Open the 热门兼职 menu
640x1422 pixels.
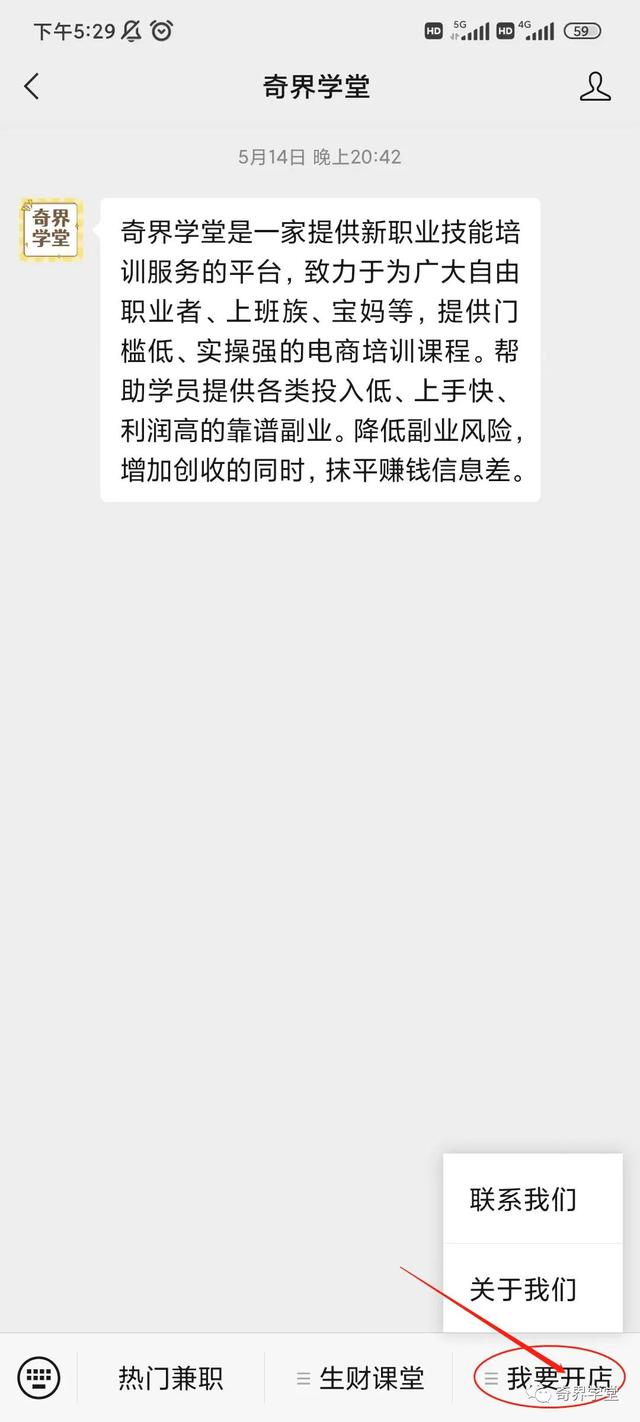click(171, 1378)
